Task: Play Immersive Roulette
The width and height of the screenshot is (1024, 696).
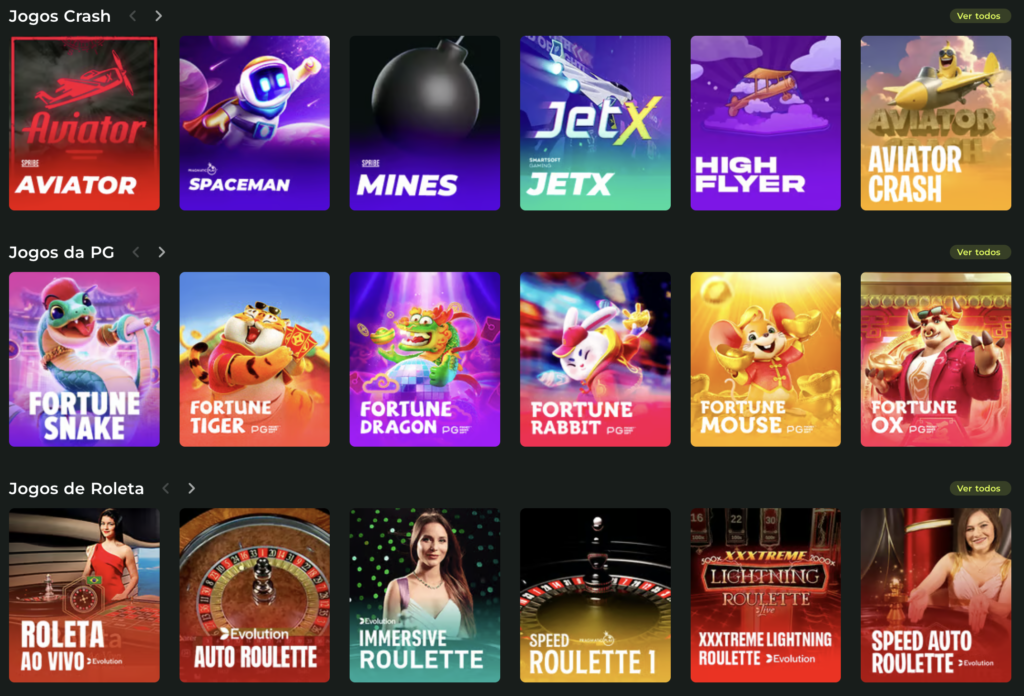Action: point(424,595)
